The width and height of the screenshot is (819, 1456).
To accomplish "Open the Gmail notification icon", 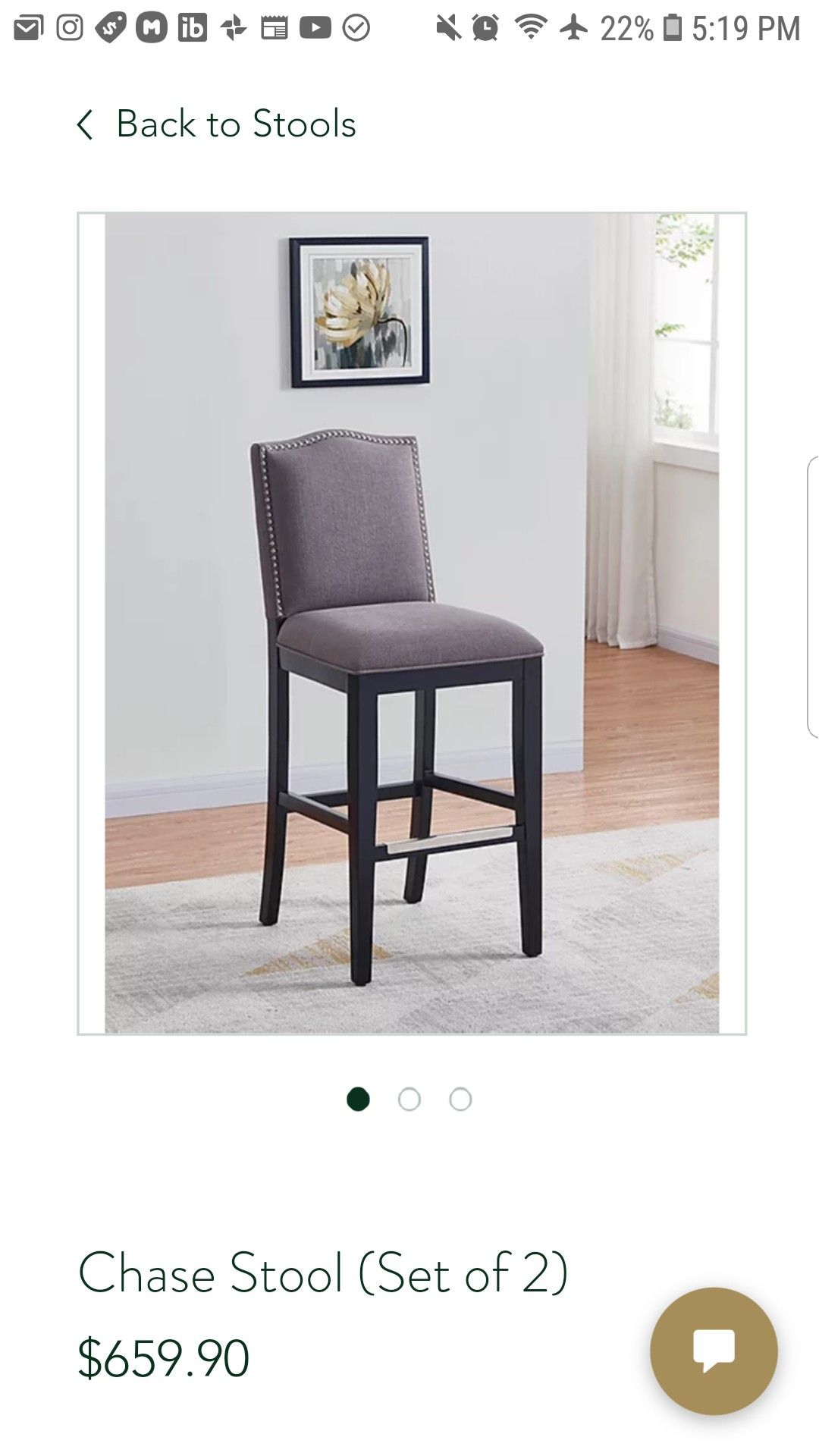I will click(28, 27).
